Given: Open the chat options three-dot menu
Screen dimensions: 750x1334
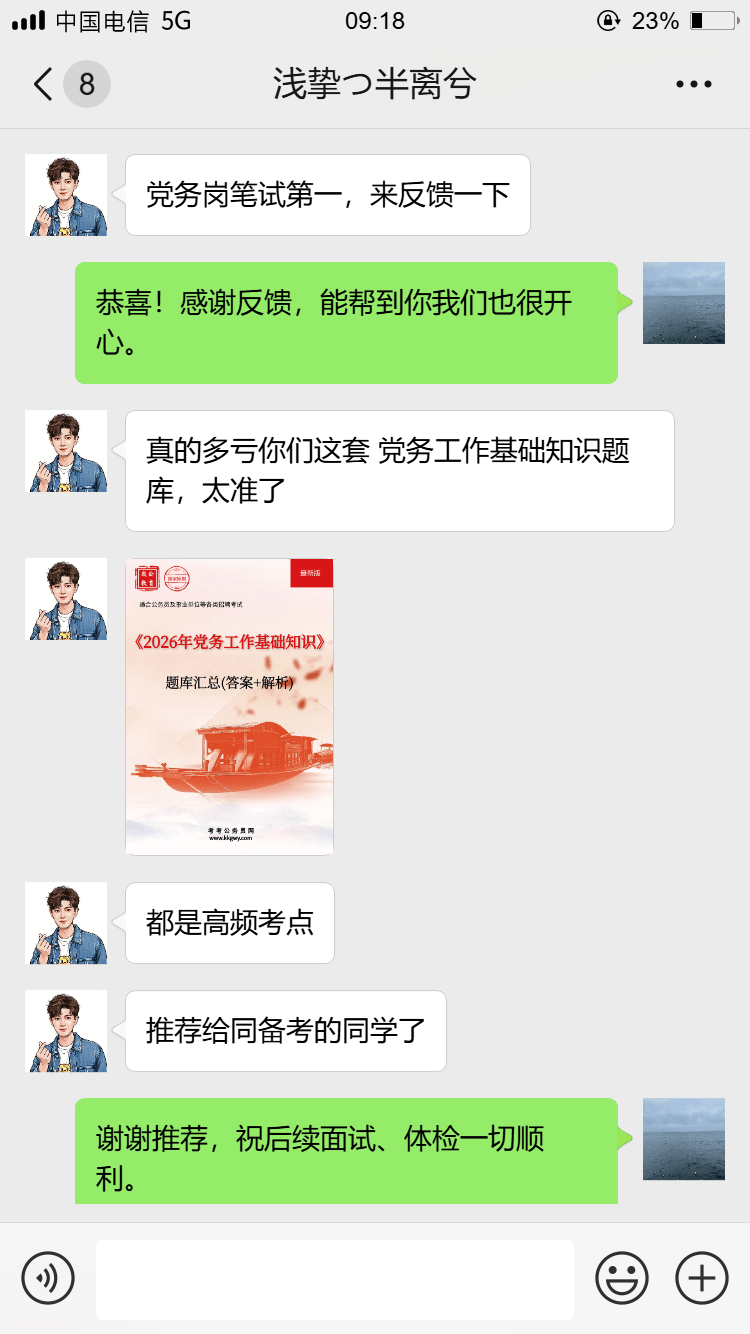Looking at the screenshot, I should click(694, 85).
